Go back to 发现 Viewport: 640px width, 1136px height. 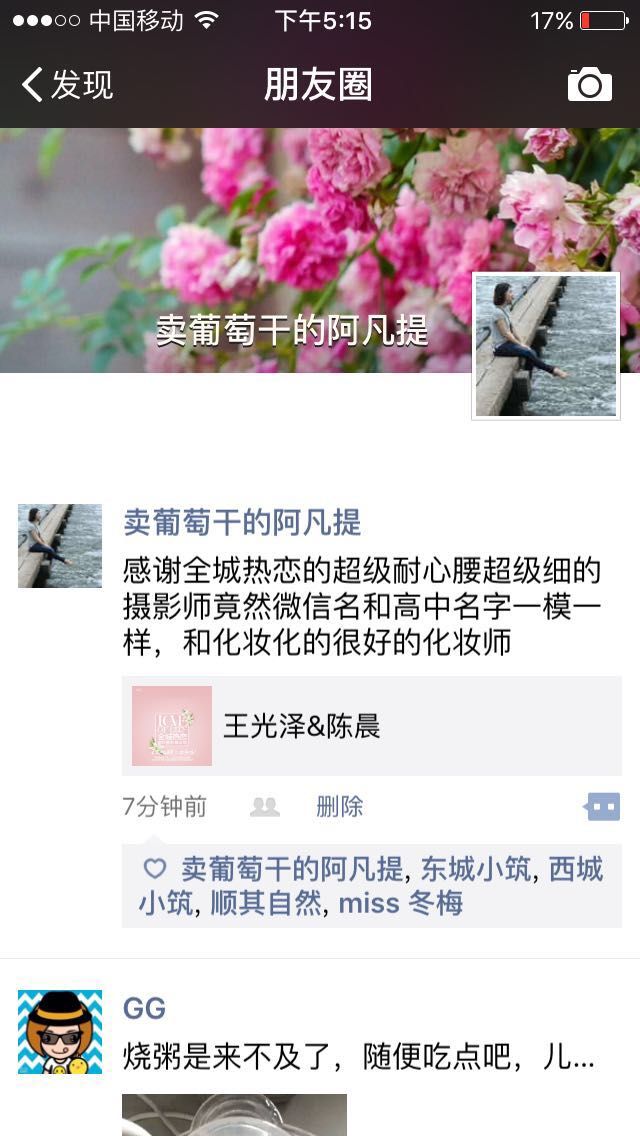pos(67,85)
